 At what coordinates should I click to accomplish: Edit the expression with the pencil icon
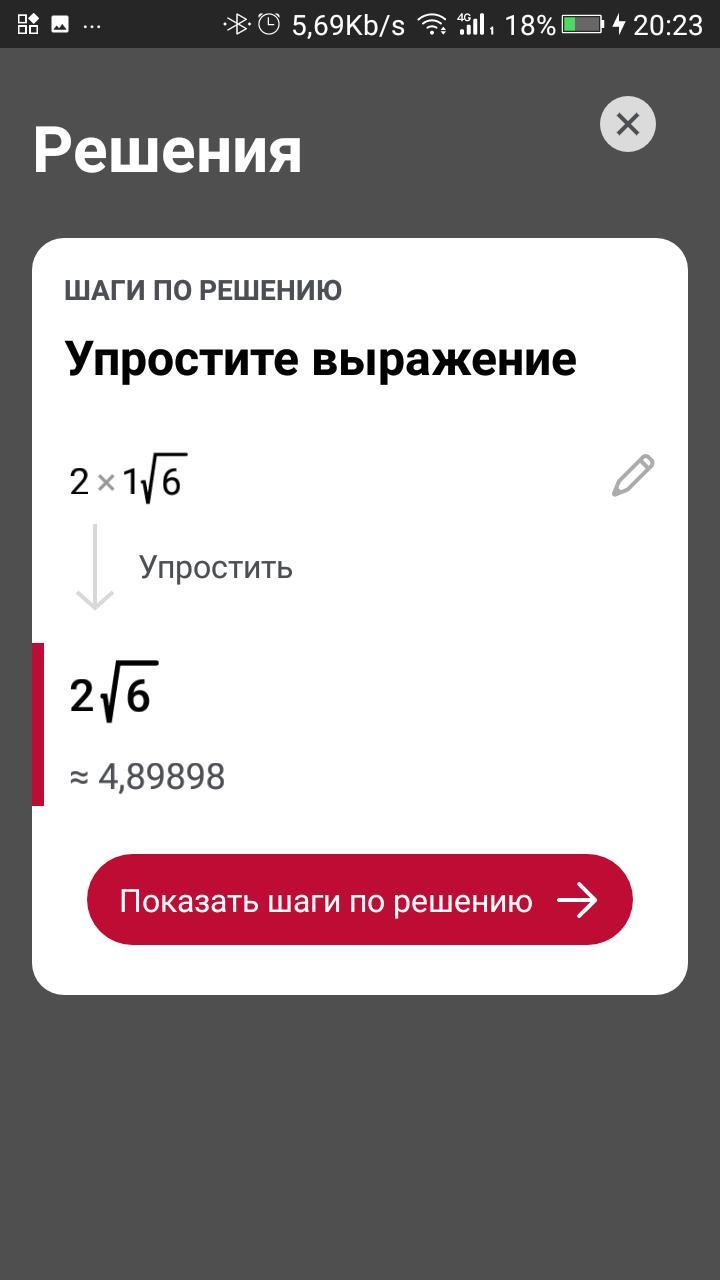[x=633, y=476]
